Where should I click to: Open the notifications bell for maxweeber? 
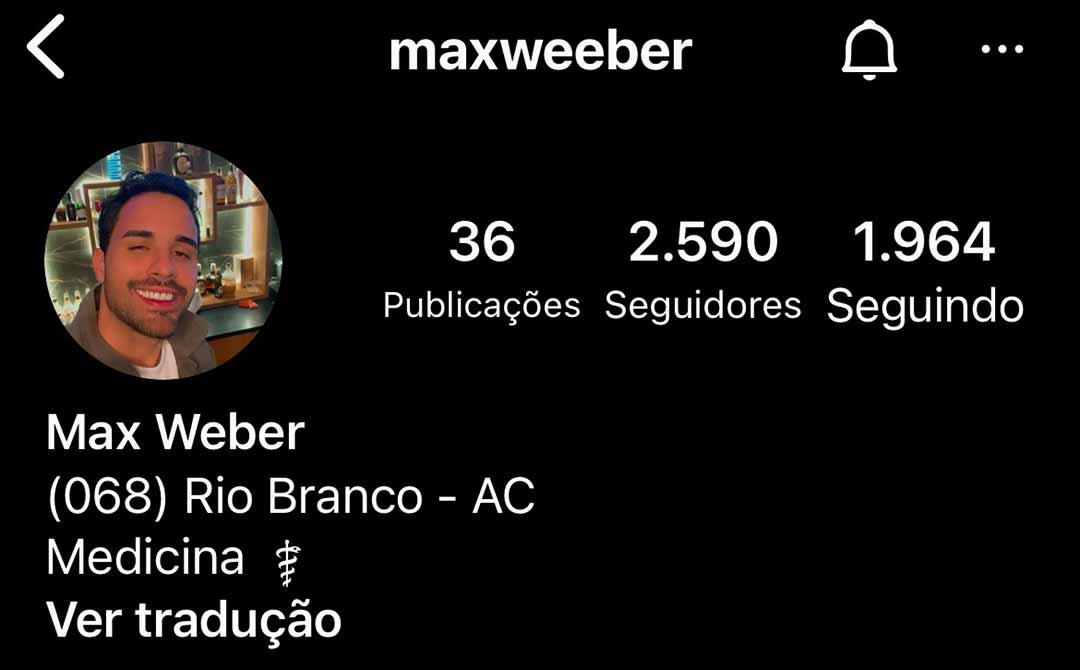point(869,49)
